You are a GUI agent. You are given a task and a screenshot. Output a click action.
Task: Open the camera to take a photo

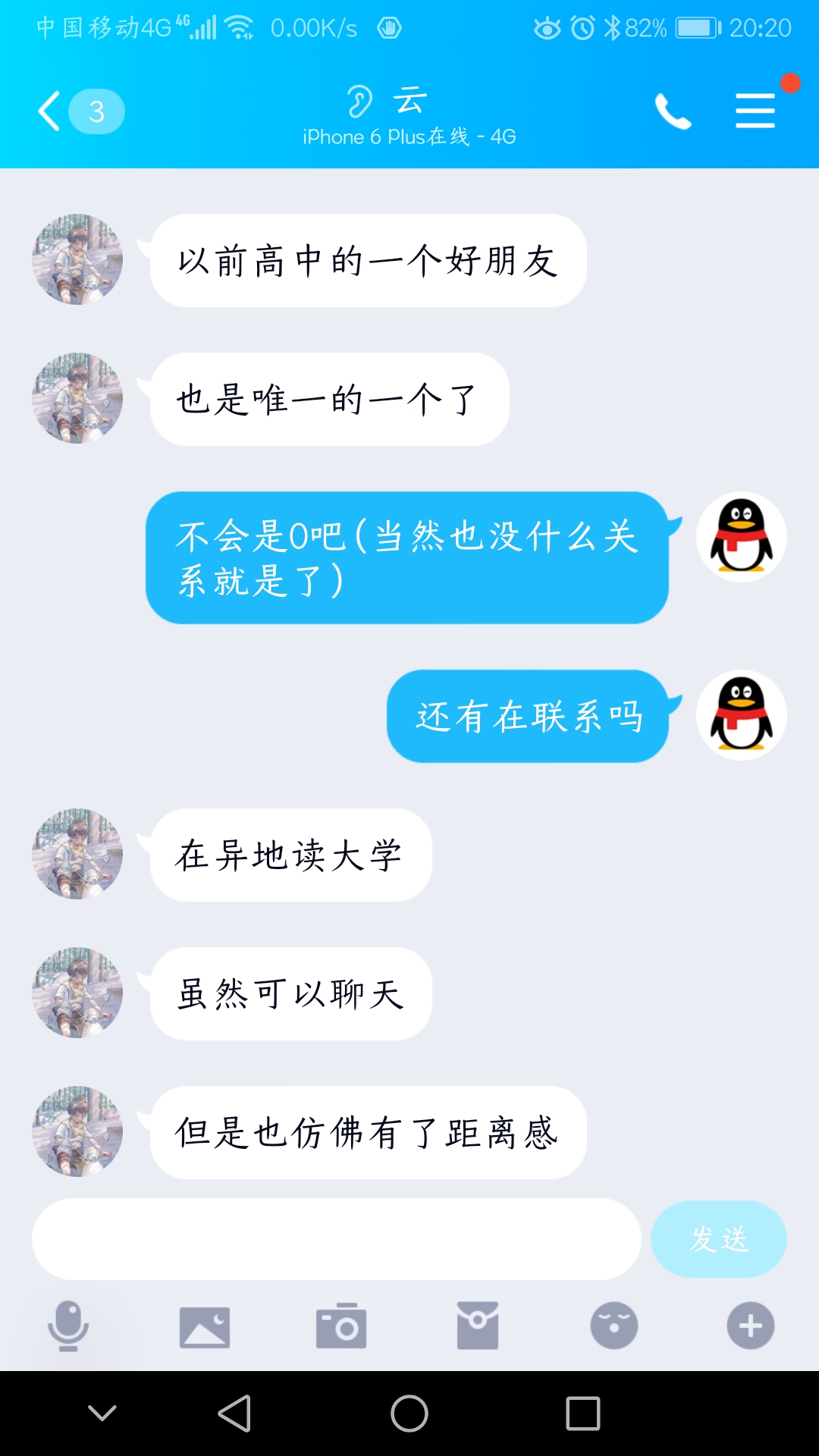tap(341, 1326)
